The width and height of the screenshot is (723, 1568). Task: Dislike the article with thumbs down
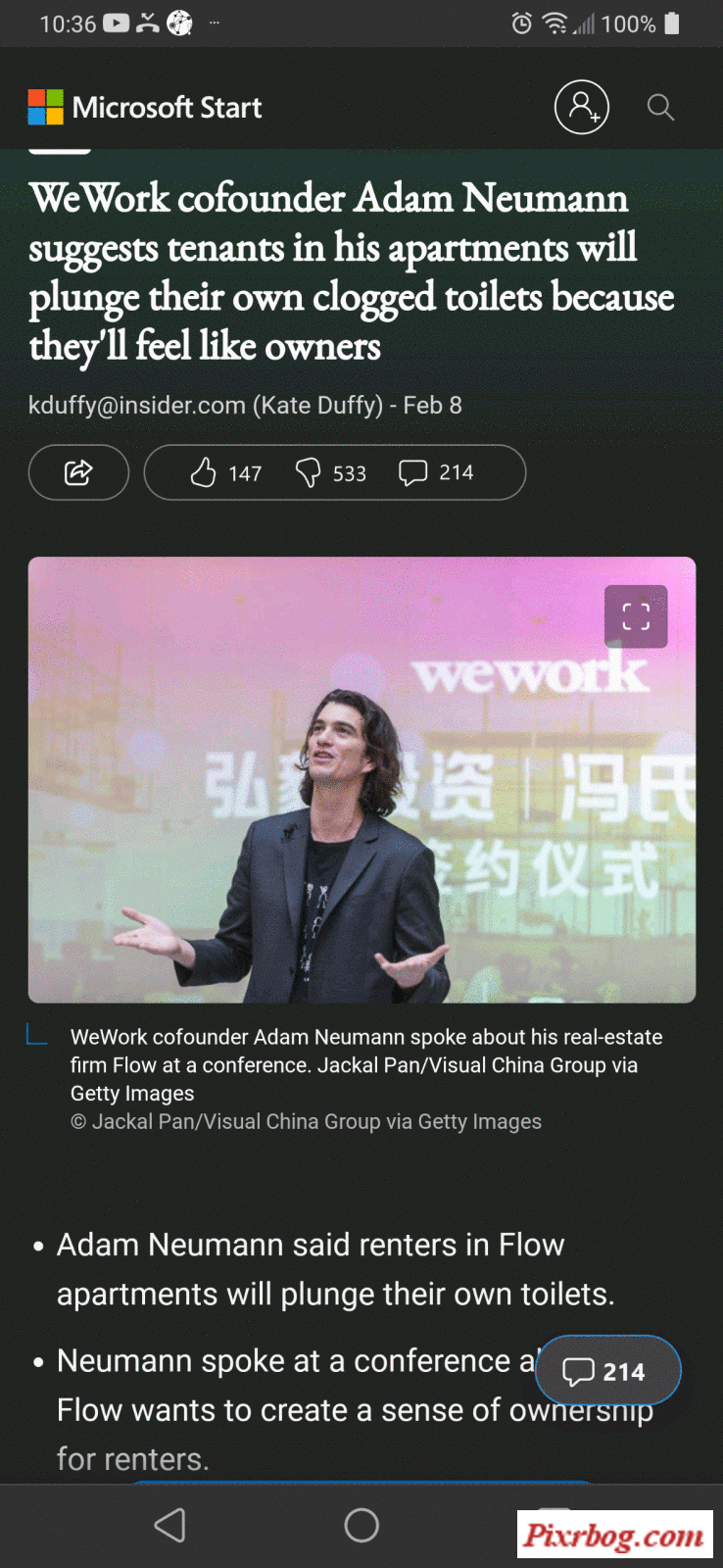[x=330, y=473]
